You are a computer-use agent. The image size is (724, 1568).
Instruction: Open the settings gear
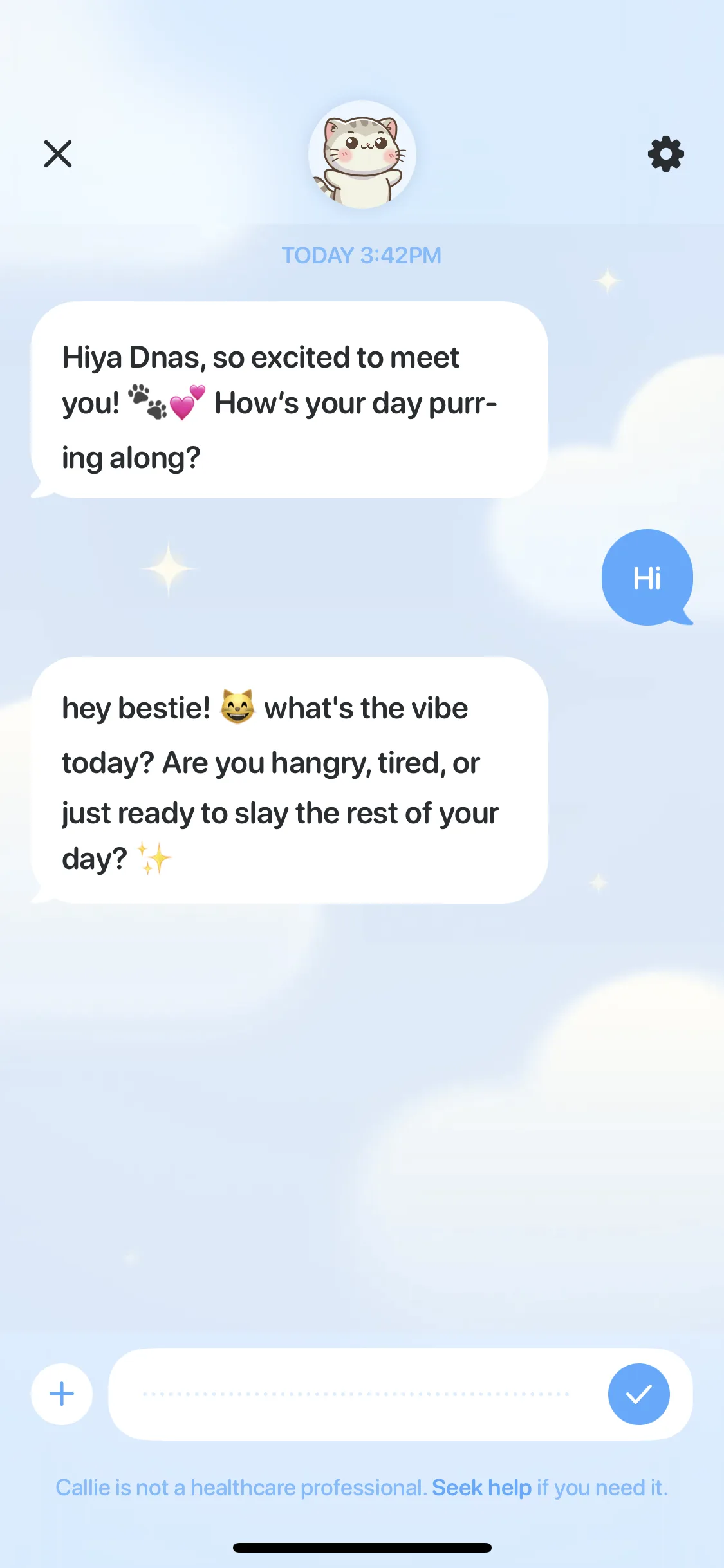[x=665, y=154]
